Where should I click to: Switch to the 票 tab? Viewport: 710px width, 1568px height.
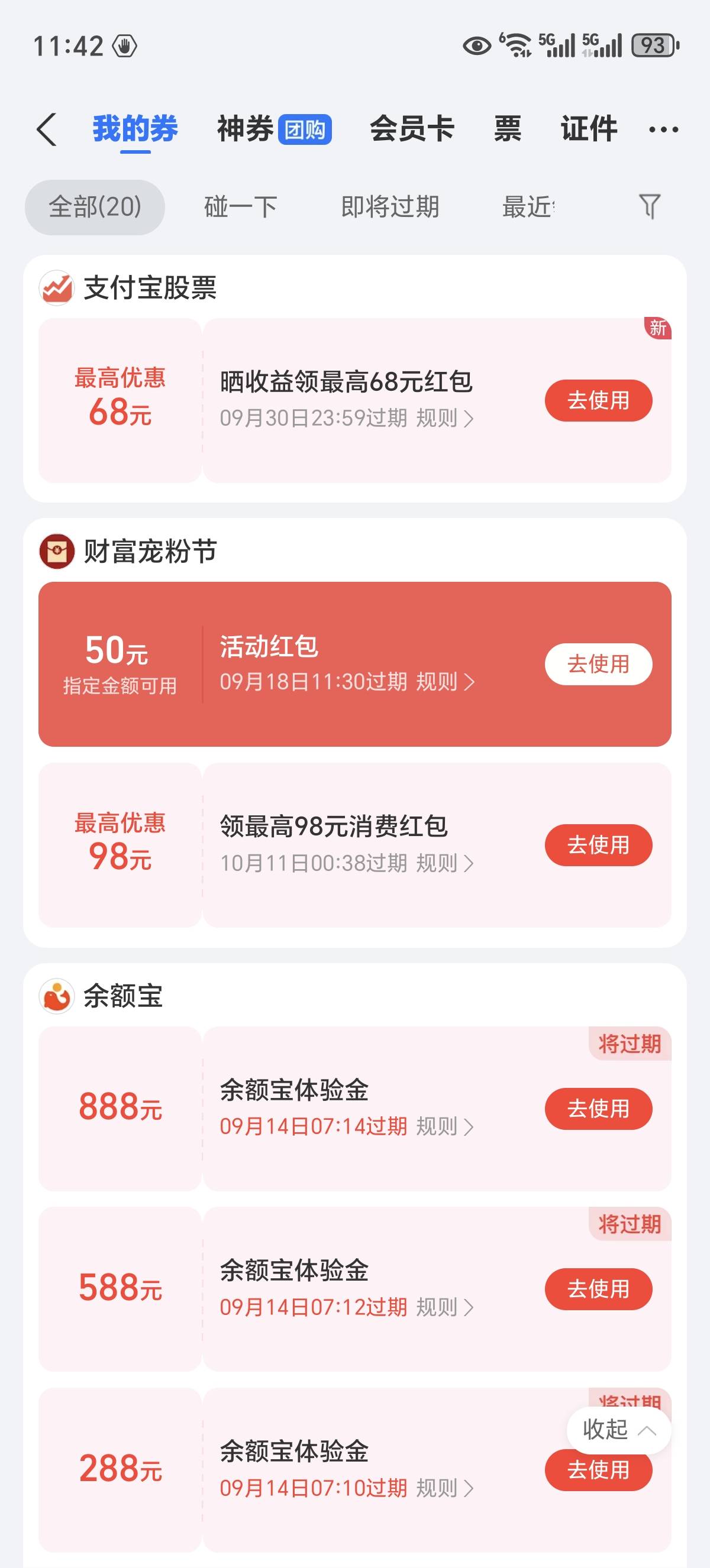(507, 129)
